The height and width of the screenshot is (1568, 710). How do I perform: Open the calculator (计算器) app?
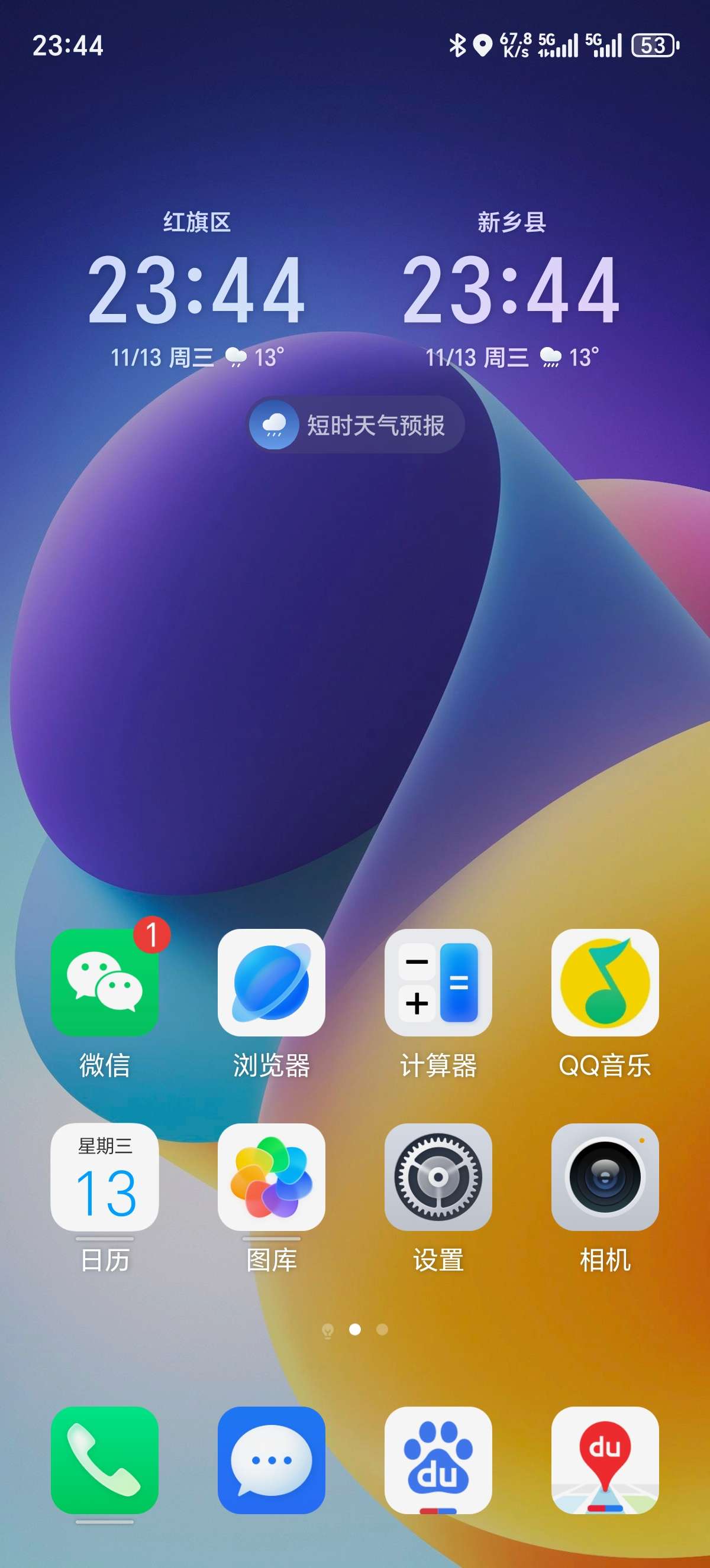[x=438, y=982]
